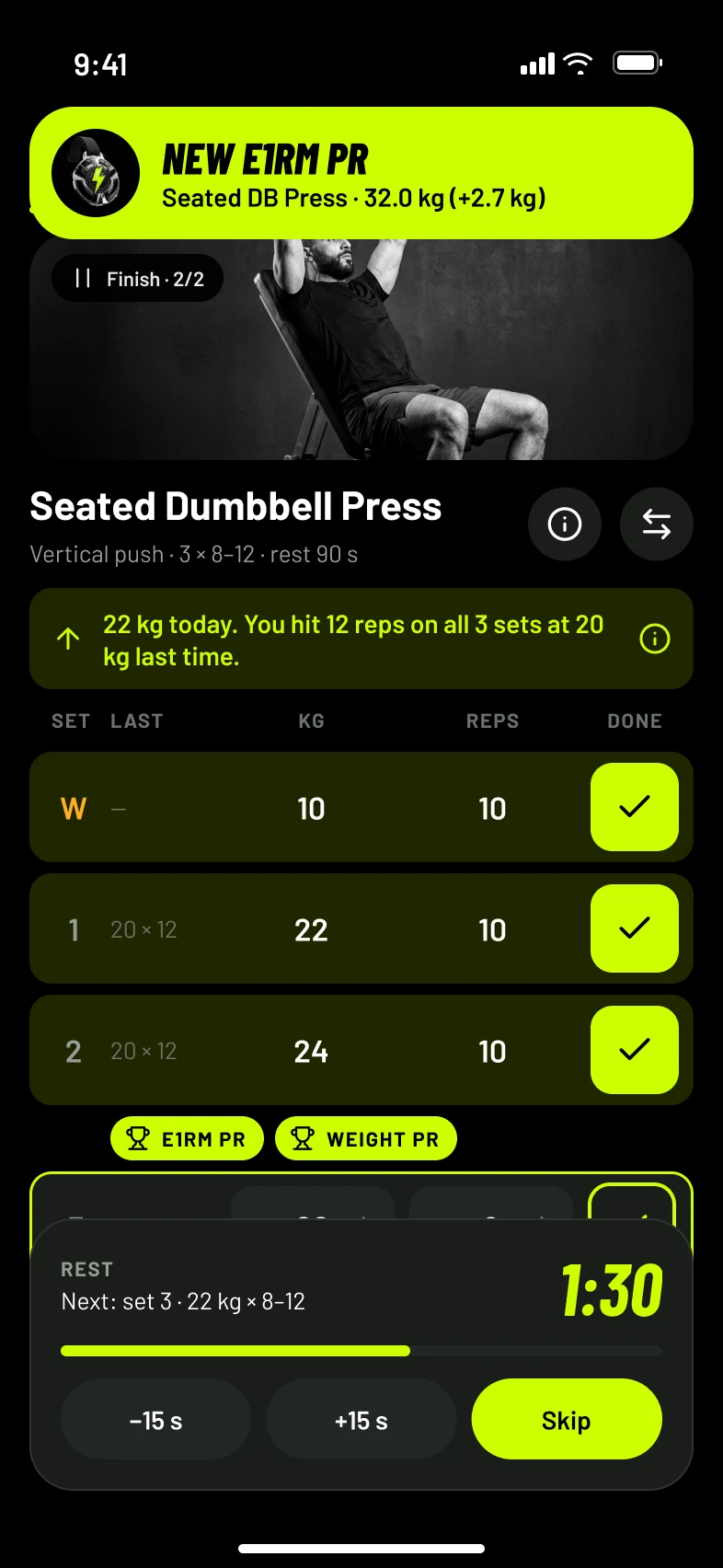This screenshot has width=723, height=1568.
Task: Add 15 seconds to rest timer
Action: [361, 1419]
